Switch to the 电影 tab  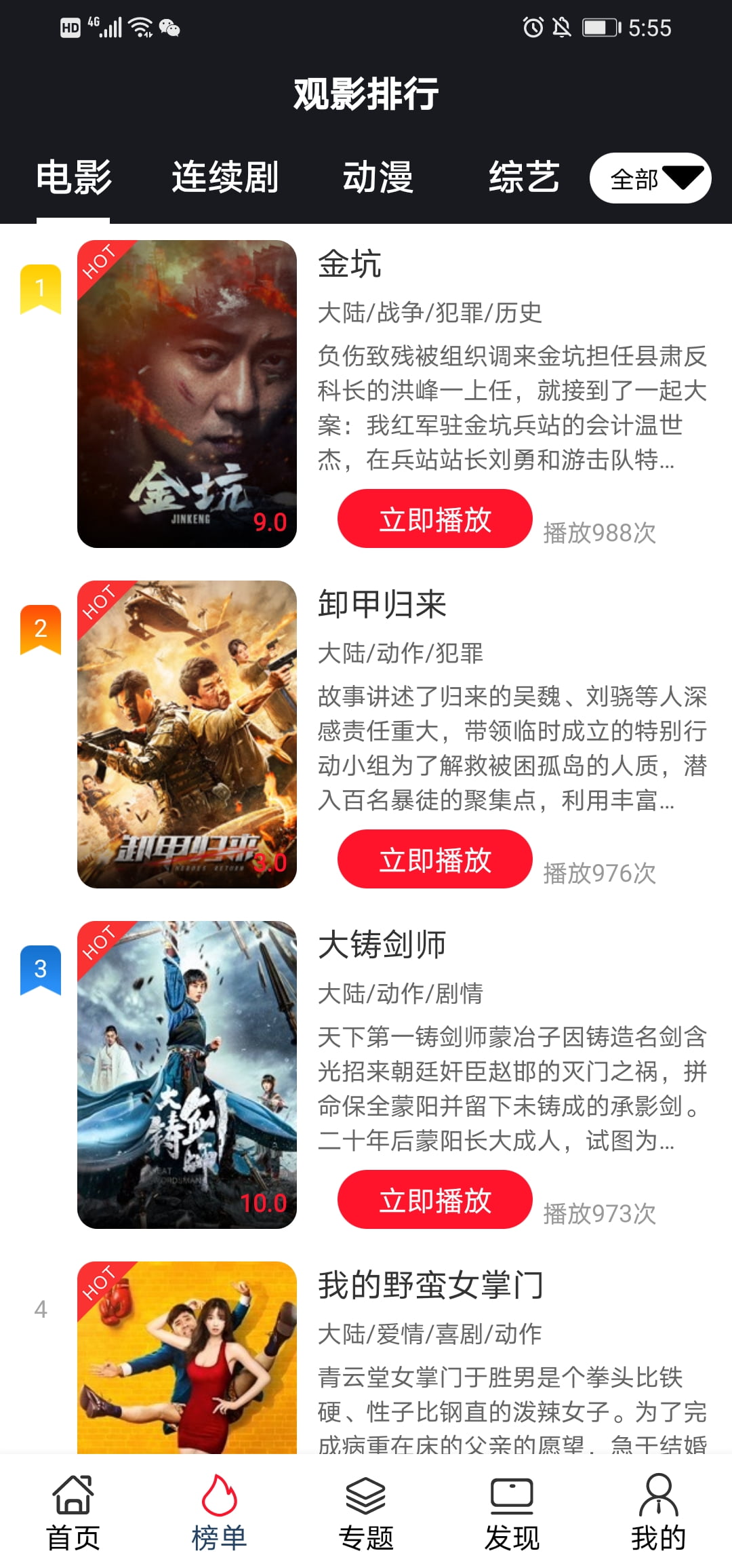coord(73,178)
